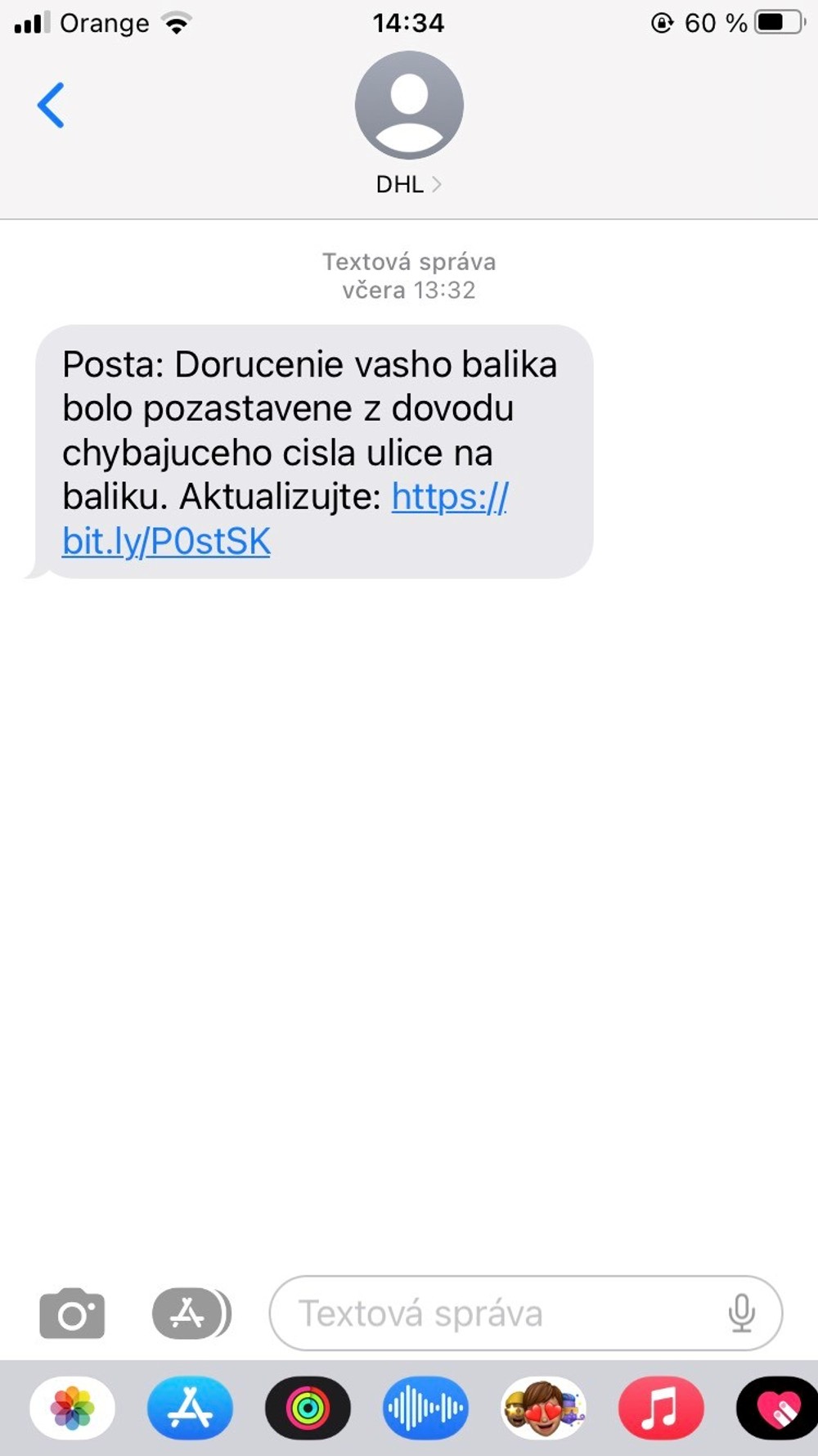Open the Fitness activity rings app
Viewport: 818px width, 1456px height.
(x=308, y=1409)
